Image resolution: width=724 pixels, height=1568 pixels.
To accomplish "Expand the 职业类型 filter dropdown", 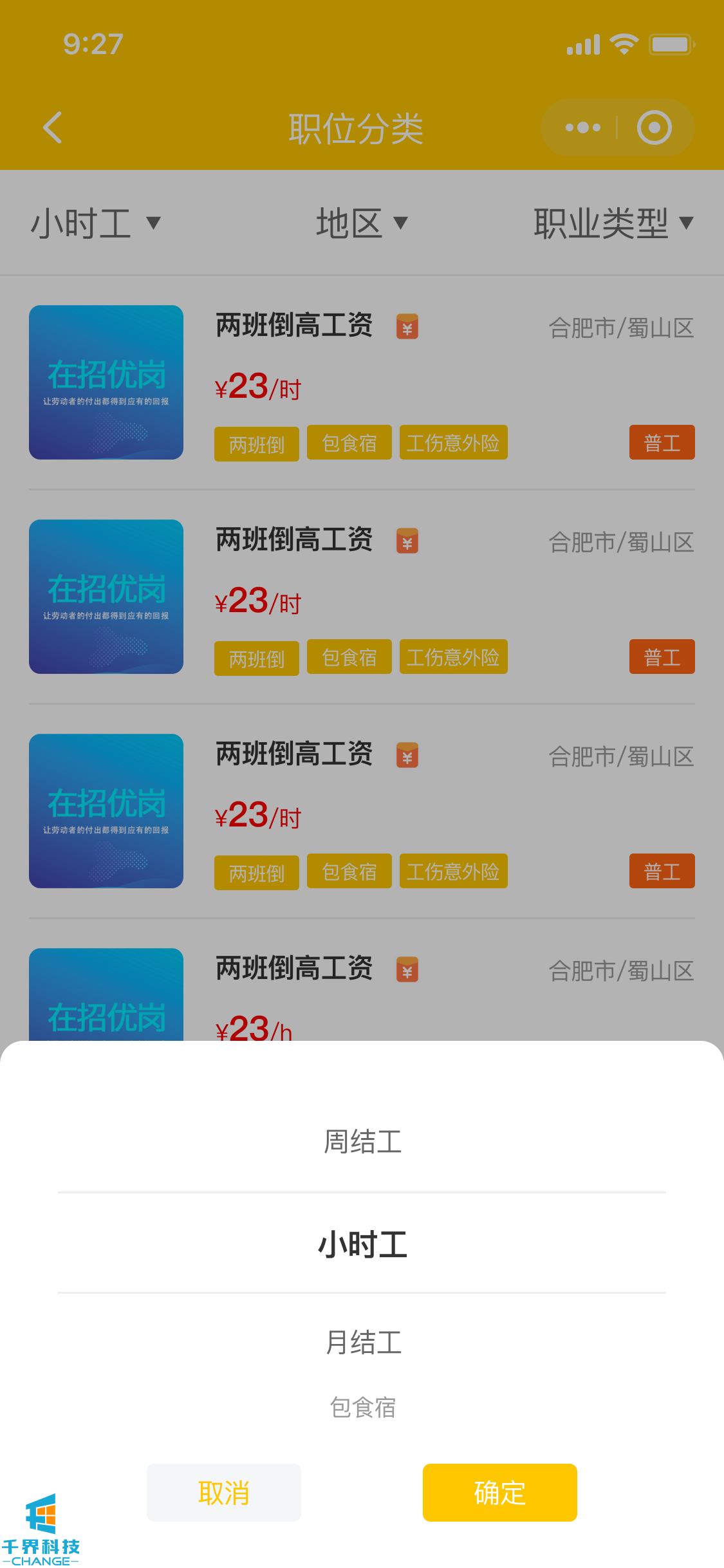I will [x=613, y=223].
